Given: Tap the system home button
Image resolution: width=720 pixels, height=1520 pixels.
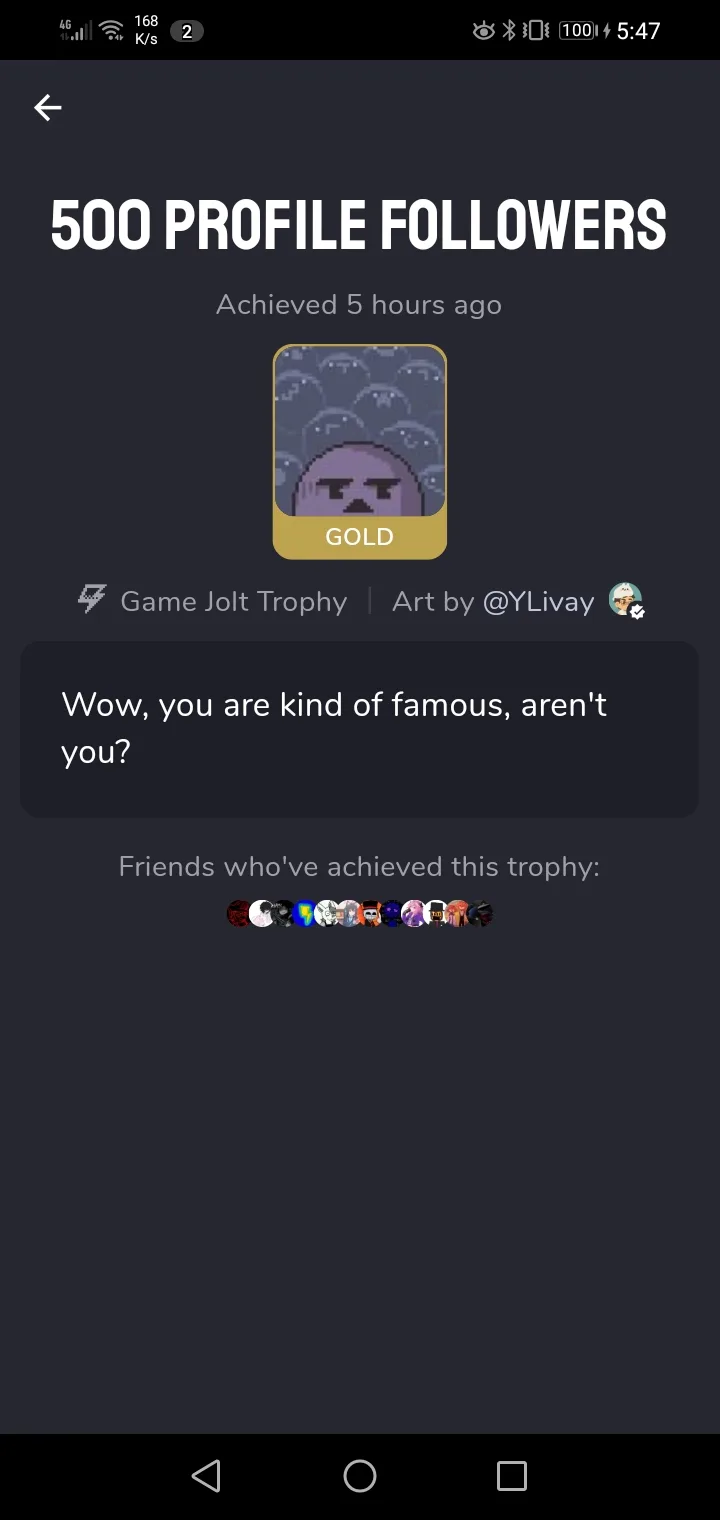Looking at the screenshot, I should pyautogui.click(x=360, y=1475).
